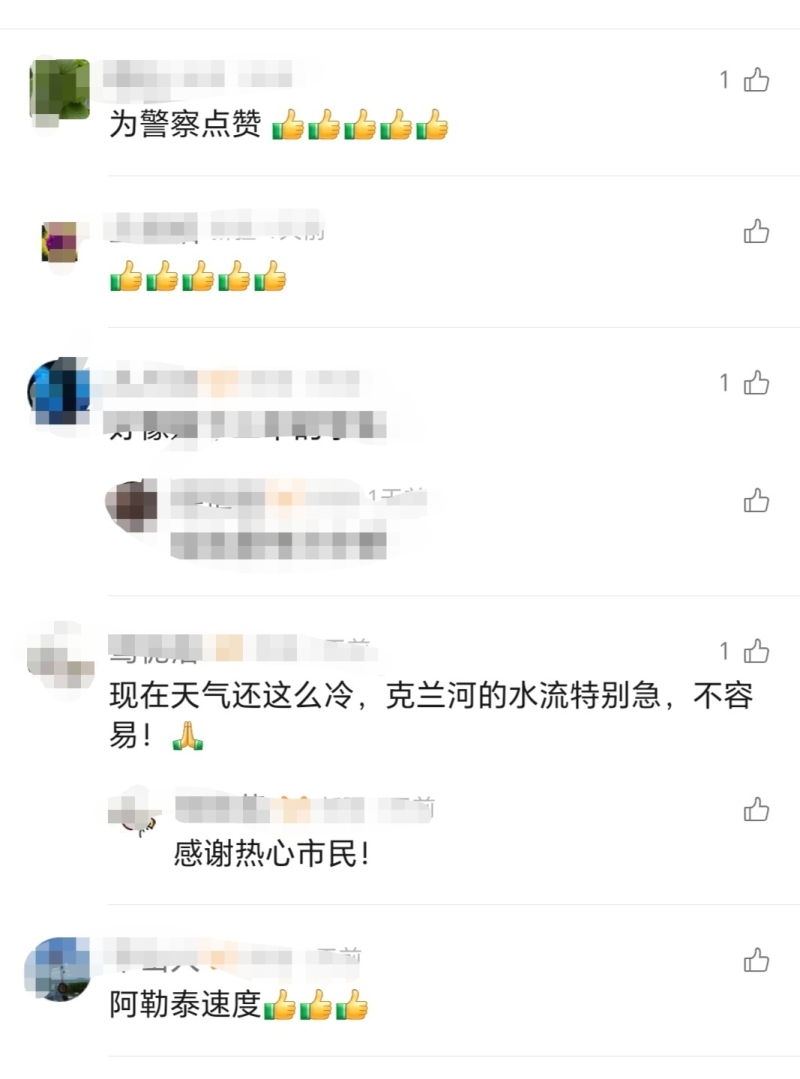Screen dimensions: 800x1079
Task: Open the avatar of the 阿勒泰速度 commenter
Action: [x=60, y=970]
